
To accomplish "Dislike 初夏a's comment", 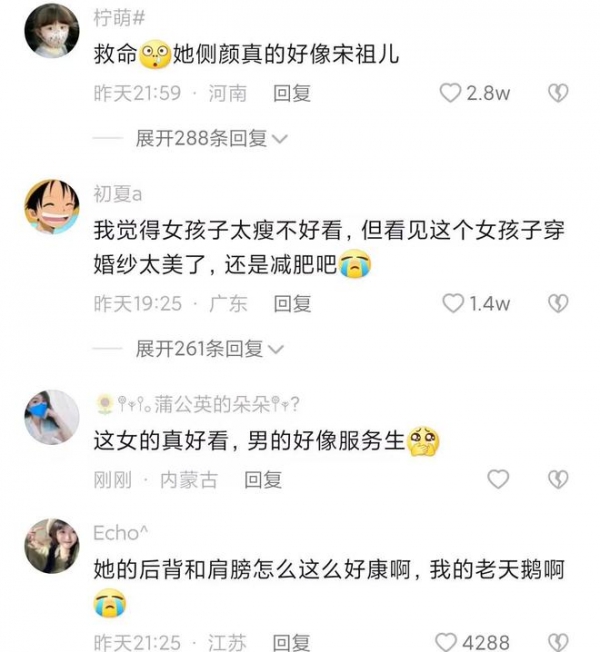I will pos(558,303).
